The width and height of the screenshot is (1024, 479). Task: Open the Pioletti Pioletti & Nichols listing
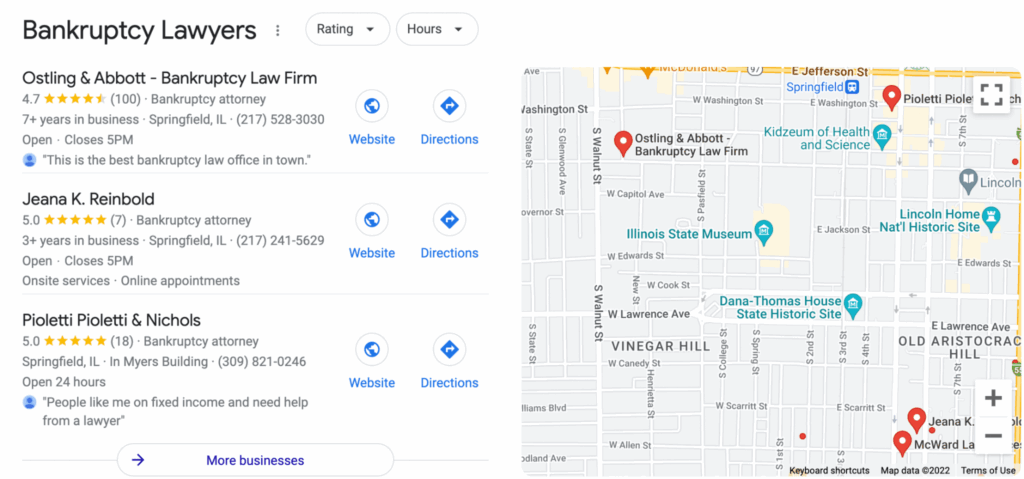coord(112,320)
